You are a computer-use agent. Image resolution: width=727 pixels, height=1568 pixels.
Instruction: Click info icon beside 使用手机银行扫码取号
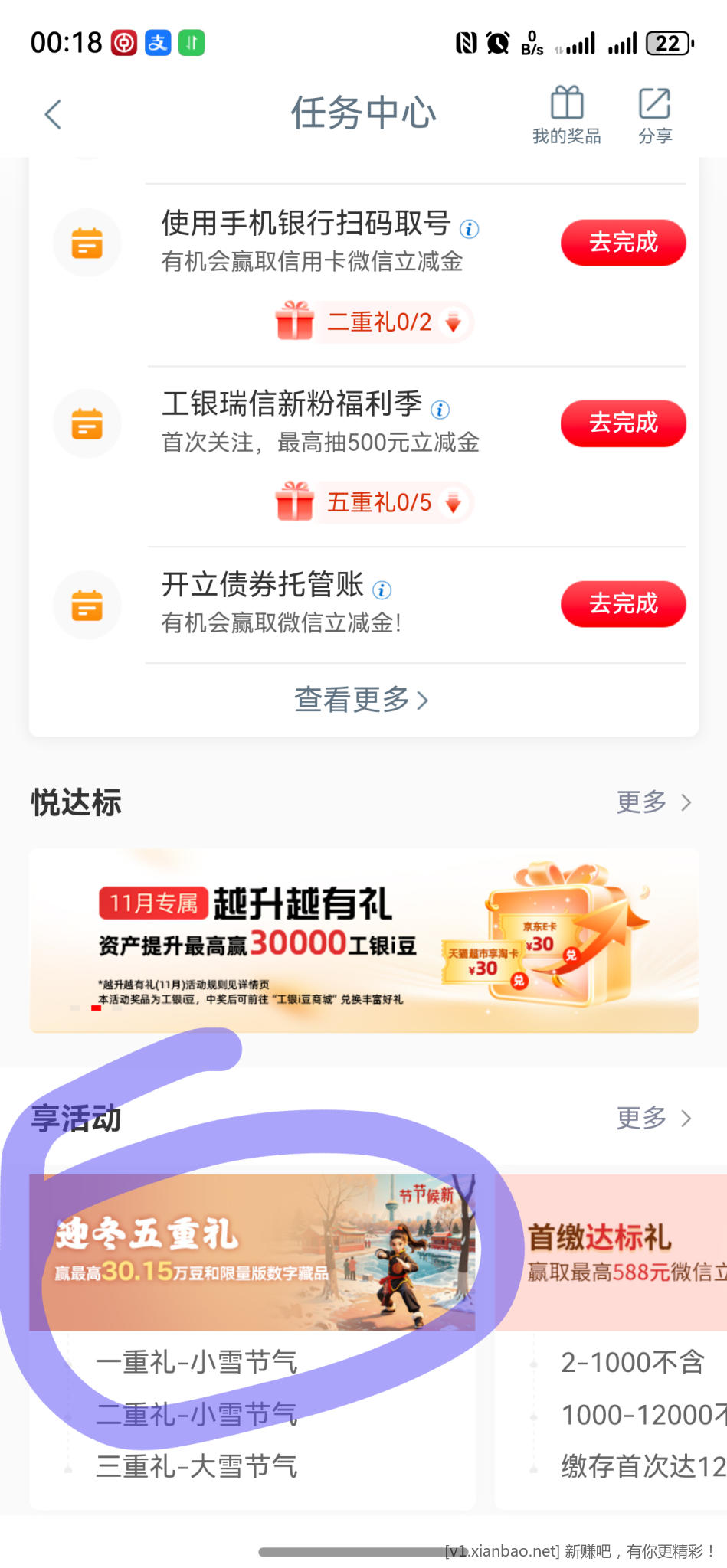(469, 228)
